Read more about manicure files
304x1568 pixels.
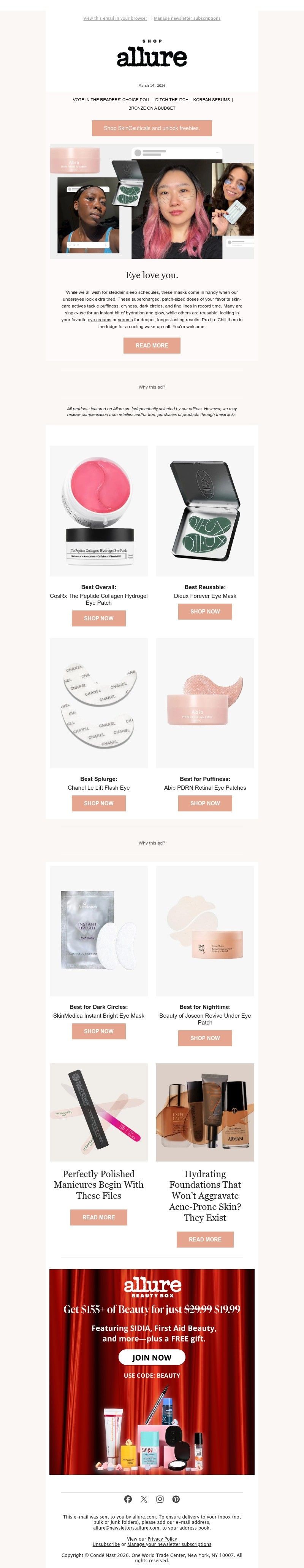pyautogui.click(x=98, y=1217)
